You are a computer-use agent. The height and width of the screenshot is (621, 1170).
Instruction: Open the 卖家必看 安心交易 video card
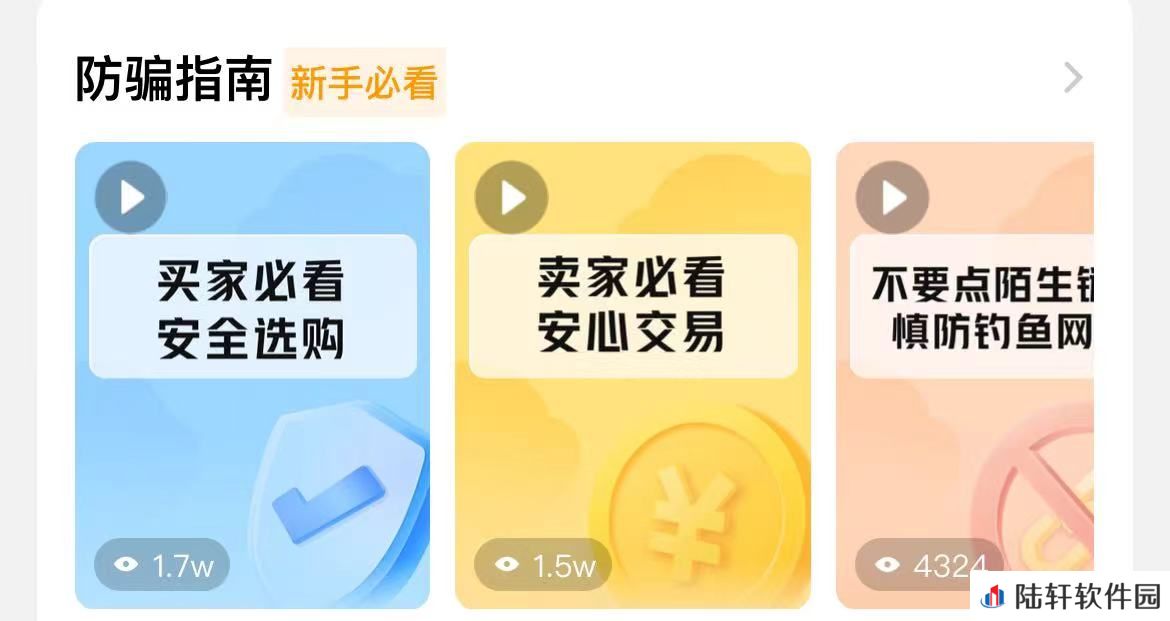coord(632,375)
